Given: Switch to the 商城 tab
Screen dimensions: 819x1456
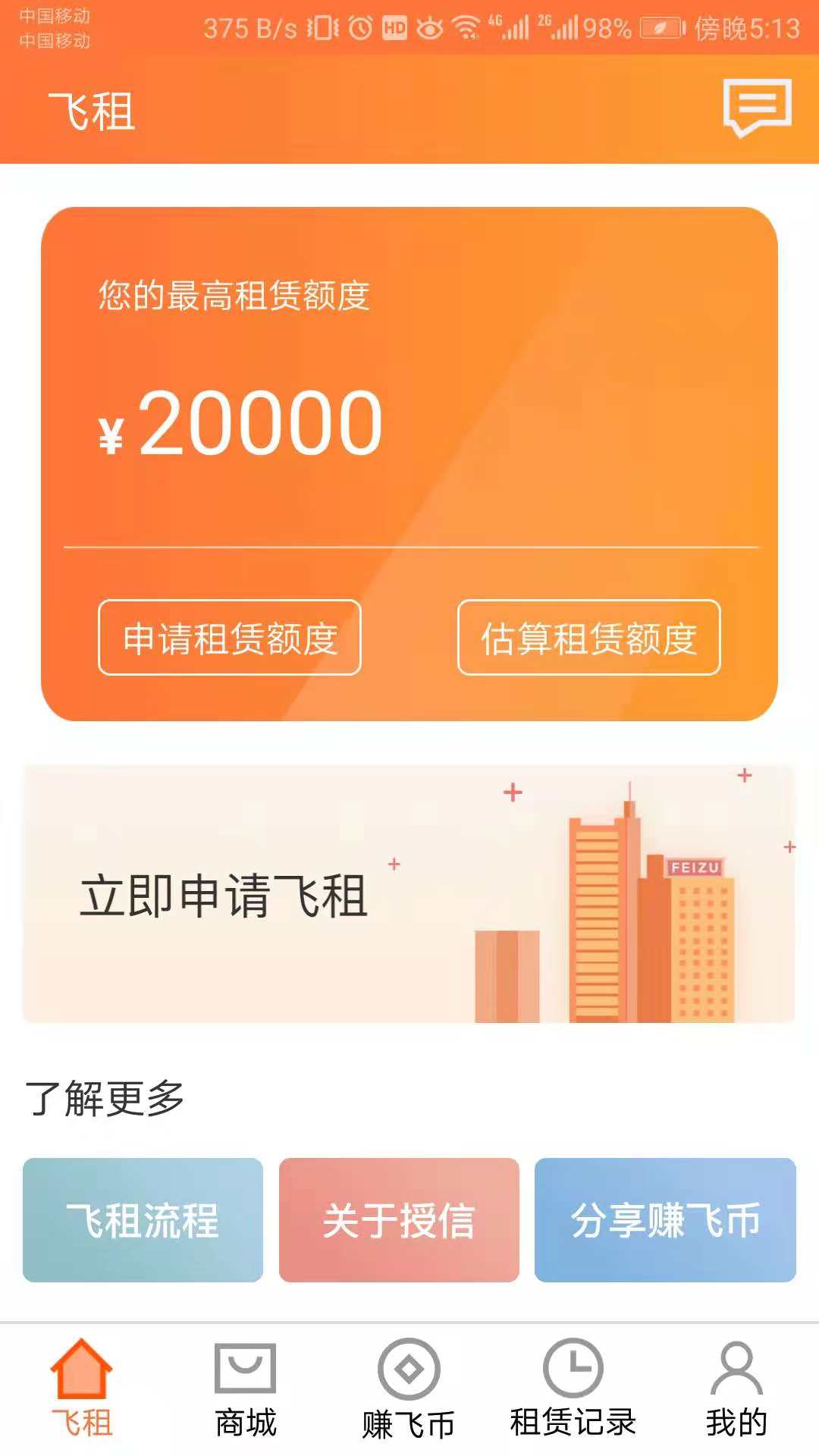Looking at the screenshot, I should [246, 1389].
